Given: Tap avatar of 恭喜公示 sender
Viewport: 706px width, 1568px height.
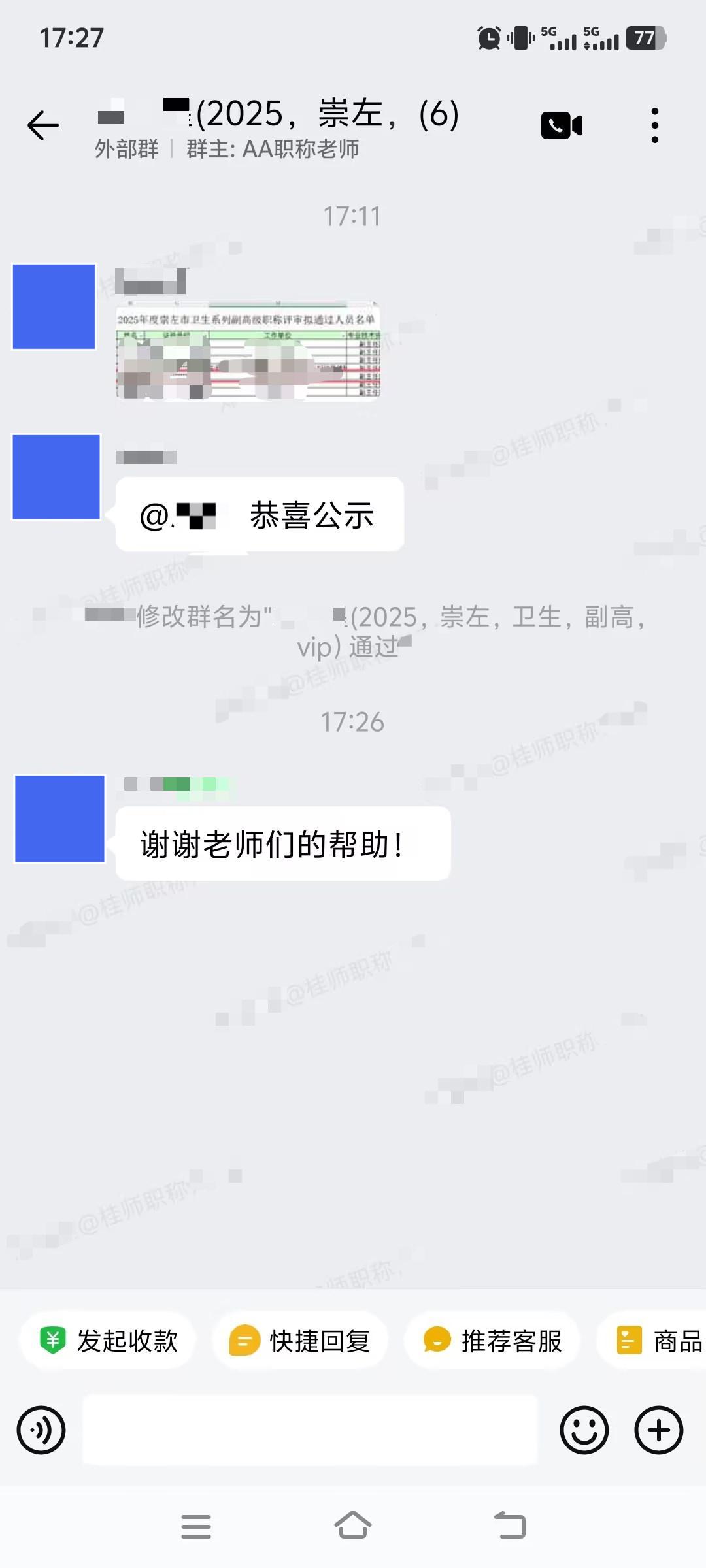Looking at the screenshot, I should (x=56, y=477).
